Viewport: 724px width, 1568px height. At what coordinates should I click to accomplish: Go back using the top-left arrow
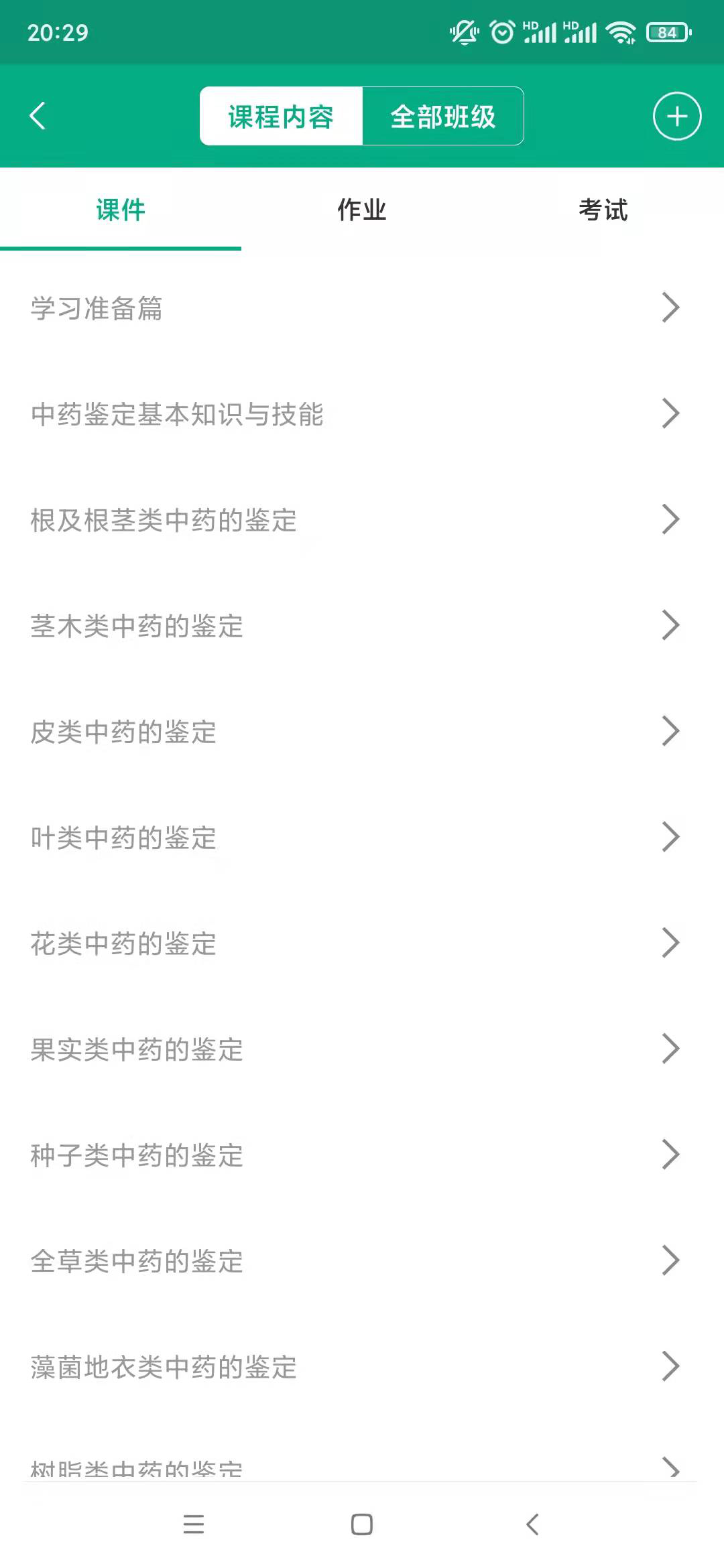pos(38,116)
